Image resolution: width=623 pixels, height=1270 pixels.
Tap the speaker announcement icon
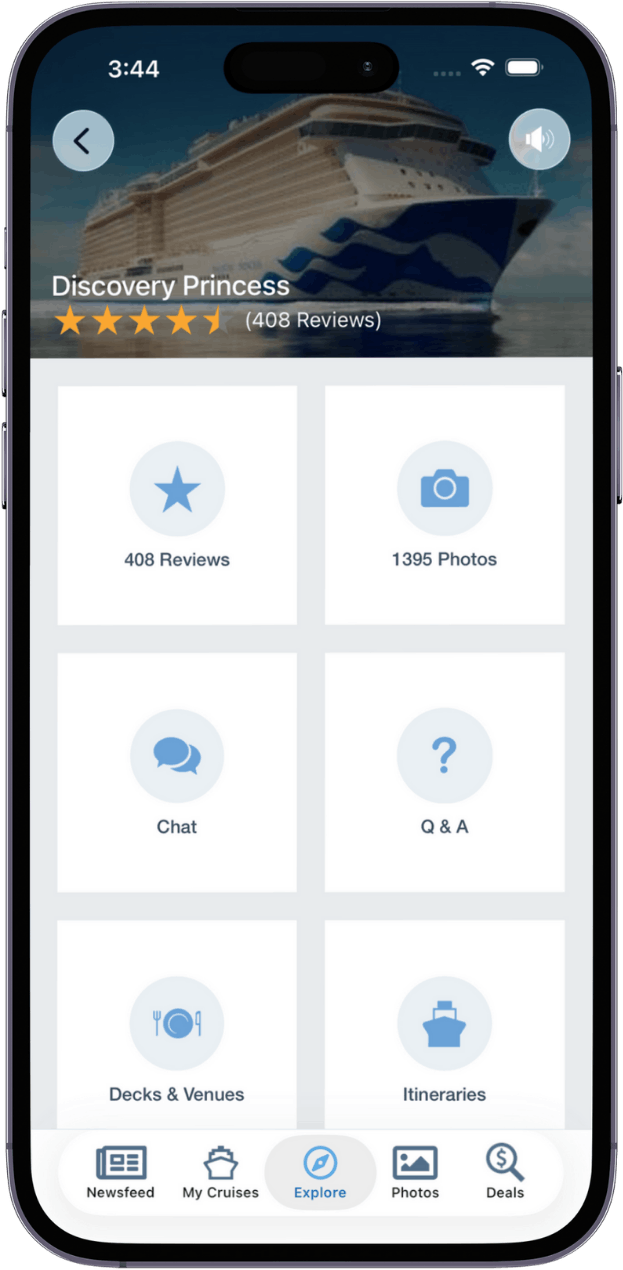[539, 140]
